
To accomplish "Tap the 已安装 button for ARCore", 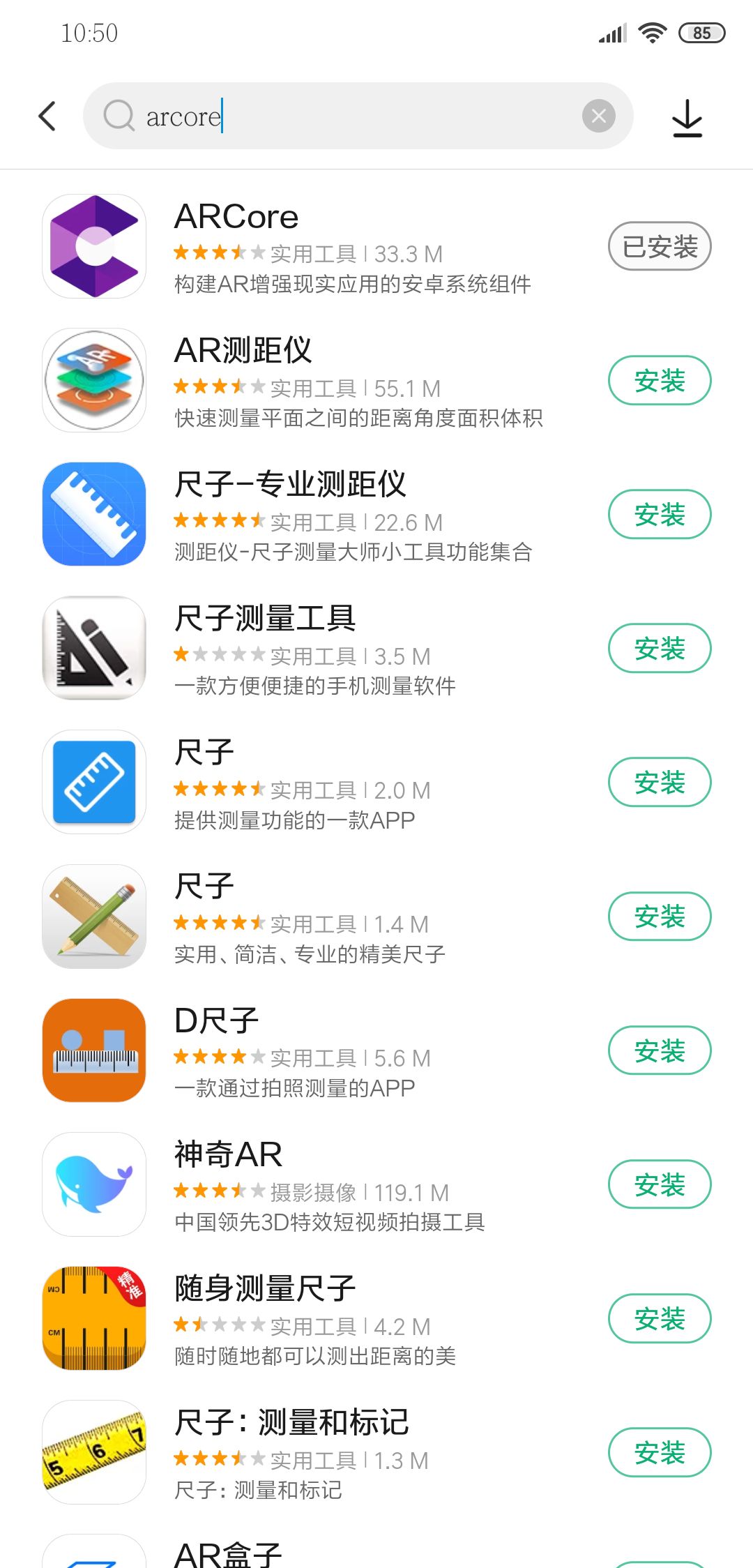I will click(x=660, y=246).
